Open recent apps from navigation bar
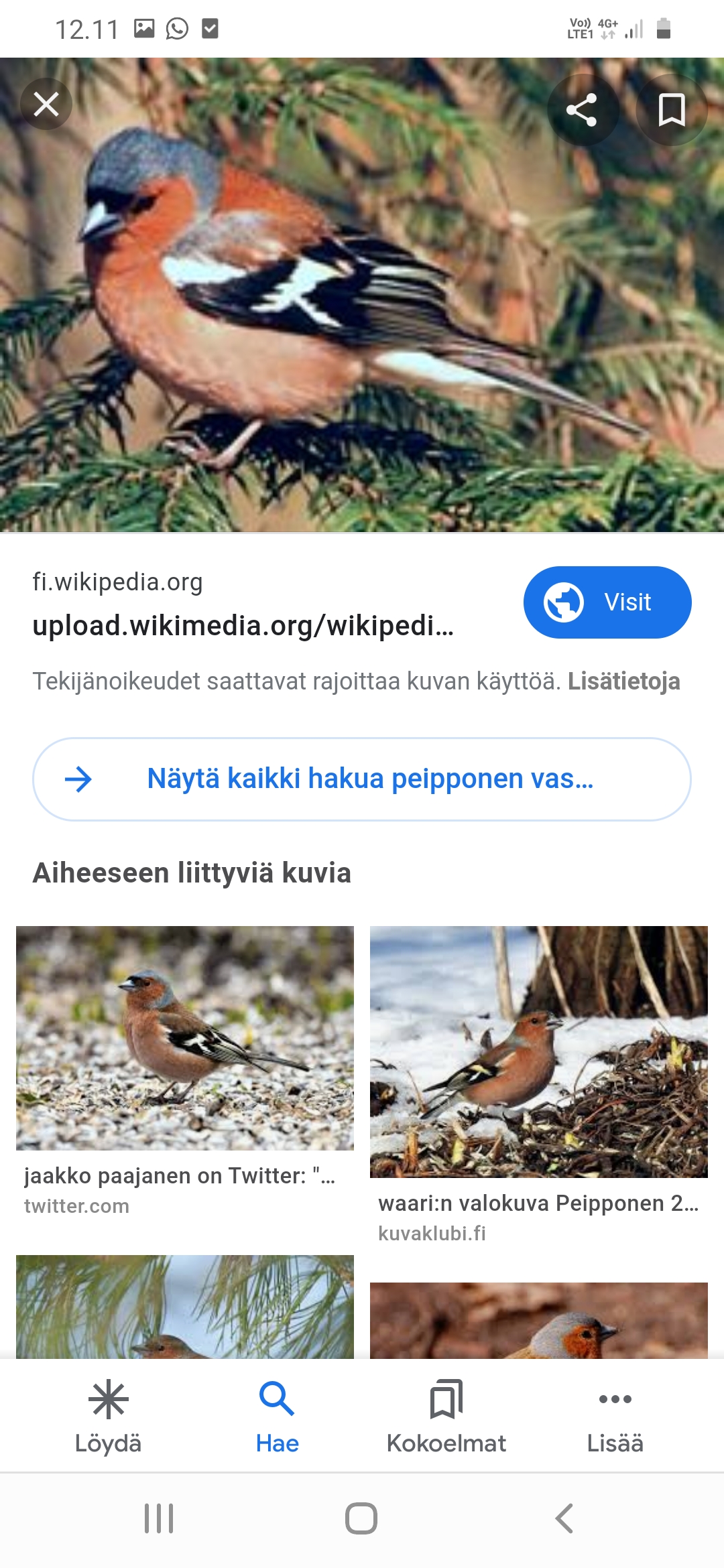 tap(159, 1518)
